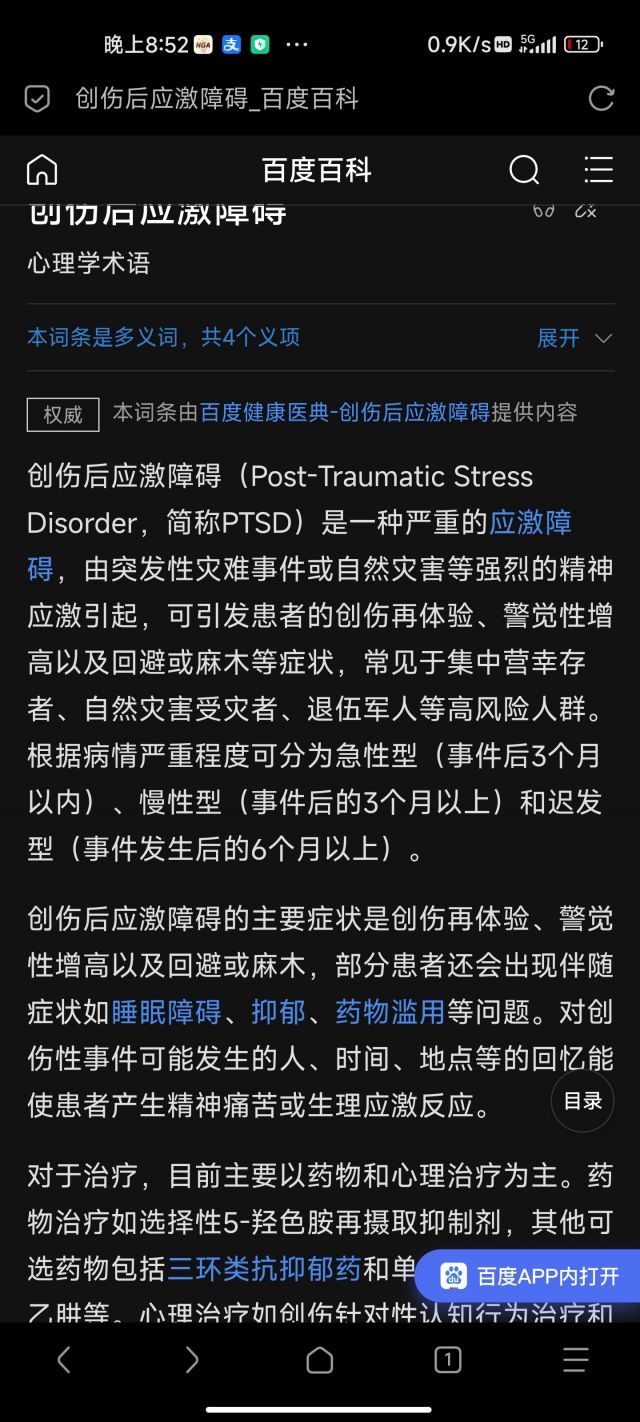Open the browser menu button
640x1422 pixels.
pyautogui.click(x=576, y=1359)
